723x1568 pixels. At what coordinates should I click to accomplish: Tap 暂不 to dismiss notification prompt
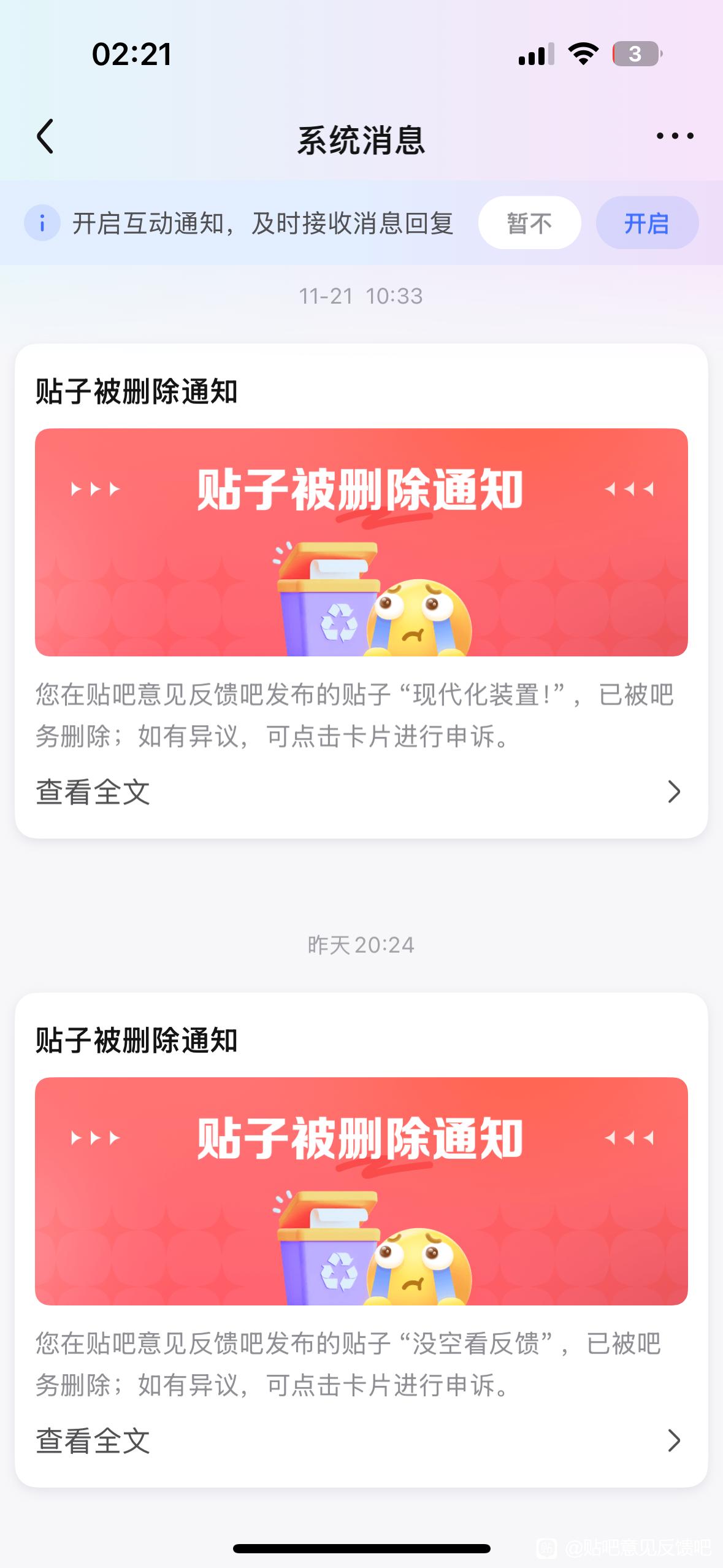pos(529,223)
